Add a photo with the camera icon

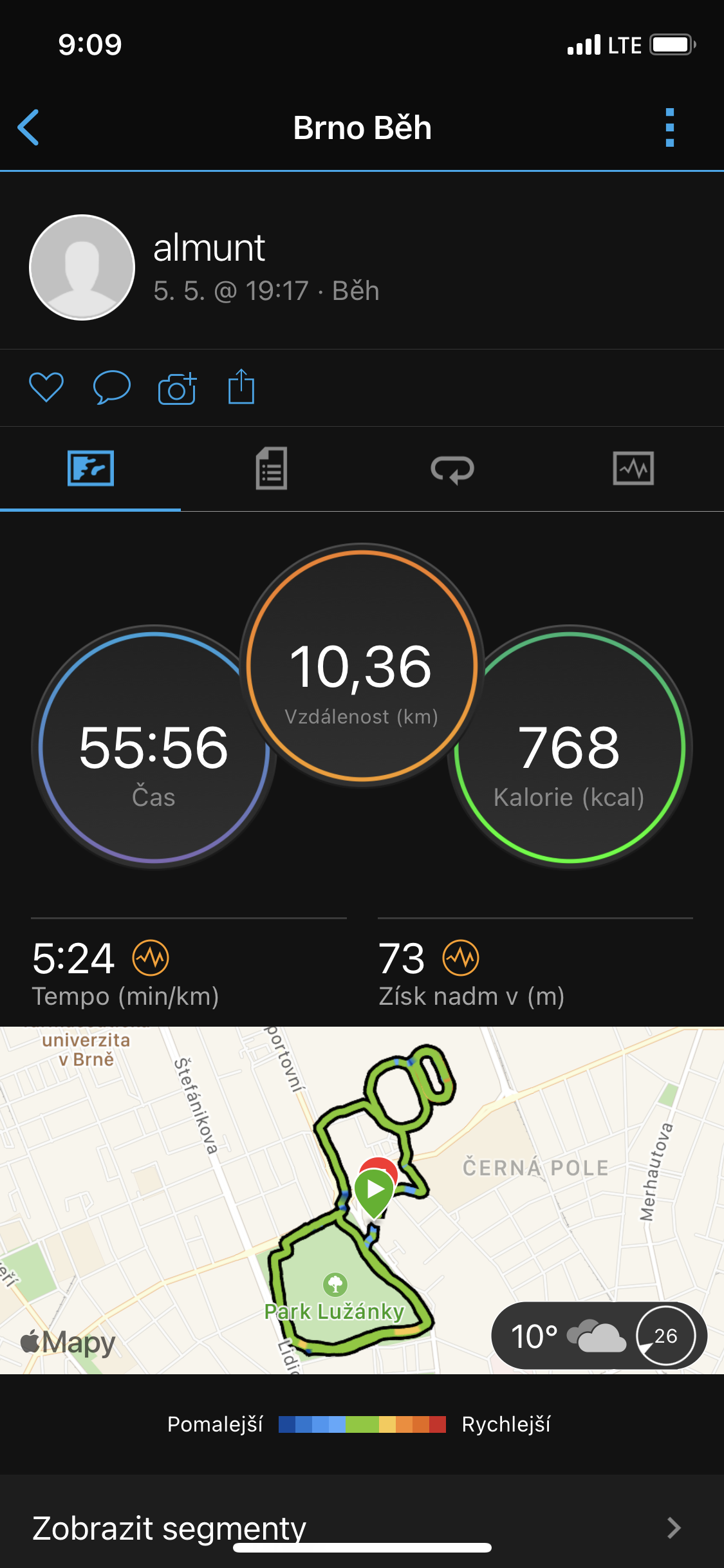(177, 387)
